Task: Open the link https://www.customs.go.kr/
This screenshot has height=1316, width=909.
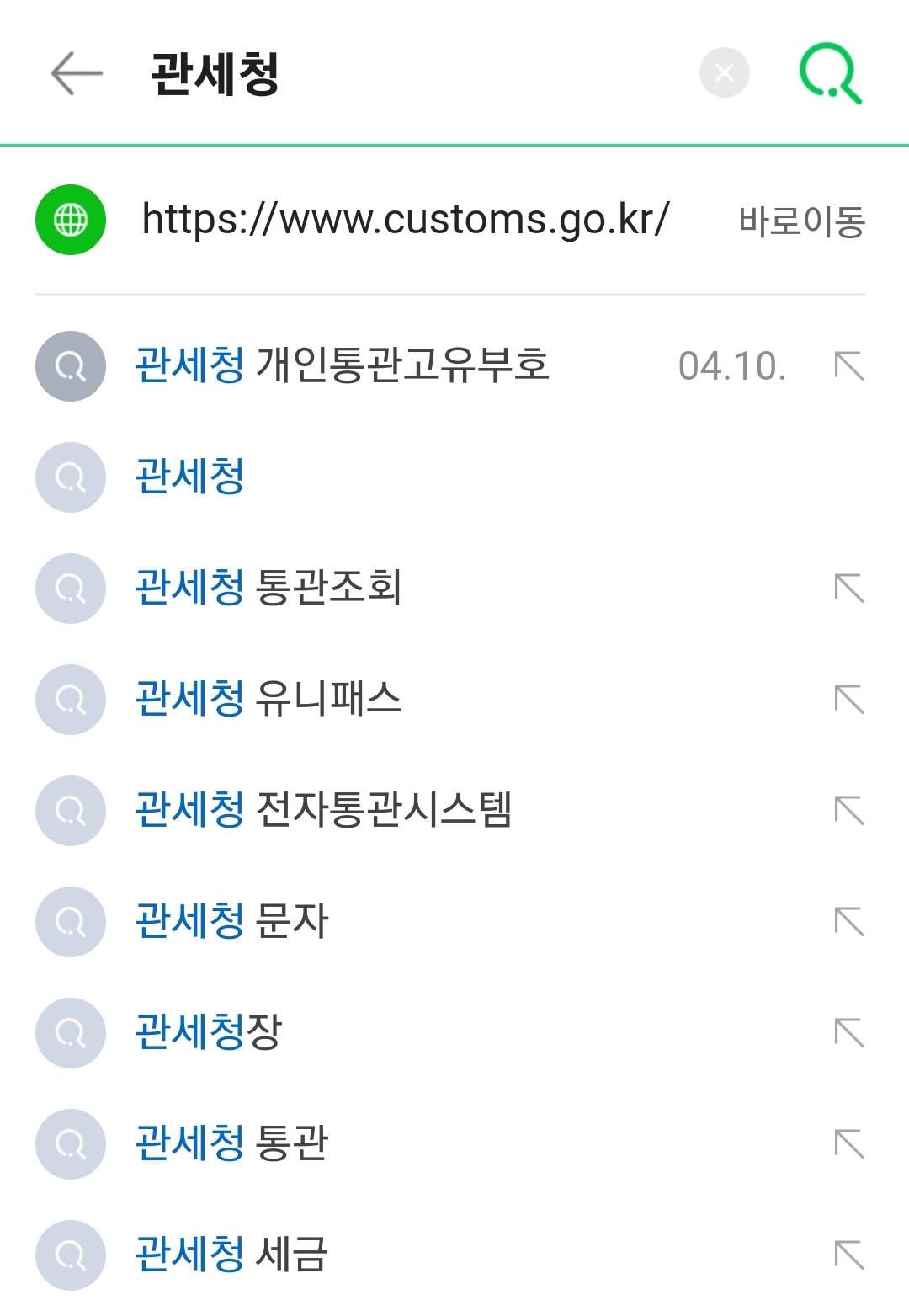Action: [404, 221]
